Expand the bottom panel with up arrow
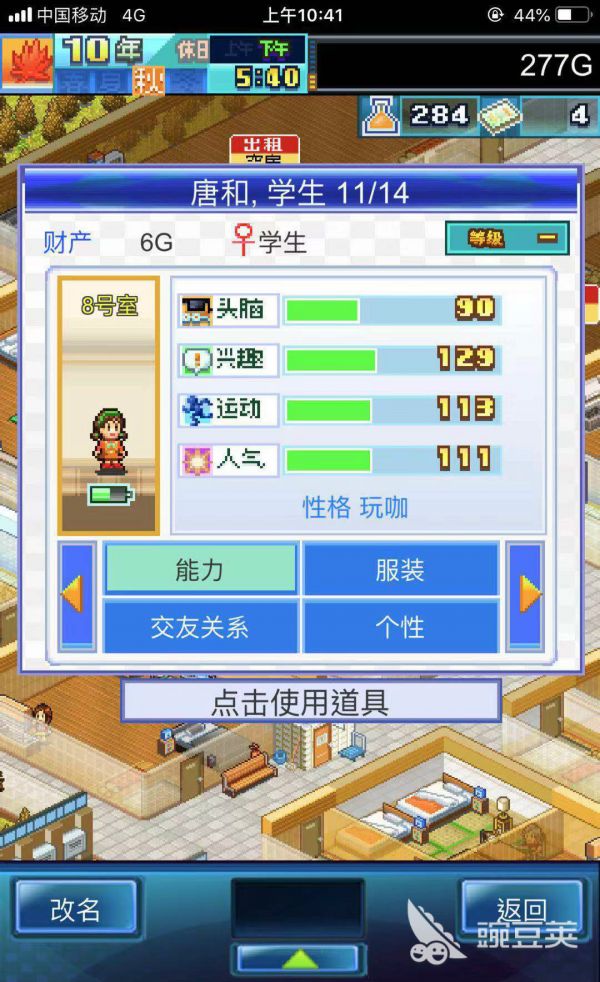This screenshot has height=982, width=600. coord(298,960)
